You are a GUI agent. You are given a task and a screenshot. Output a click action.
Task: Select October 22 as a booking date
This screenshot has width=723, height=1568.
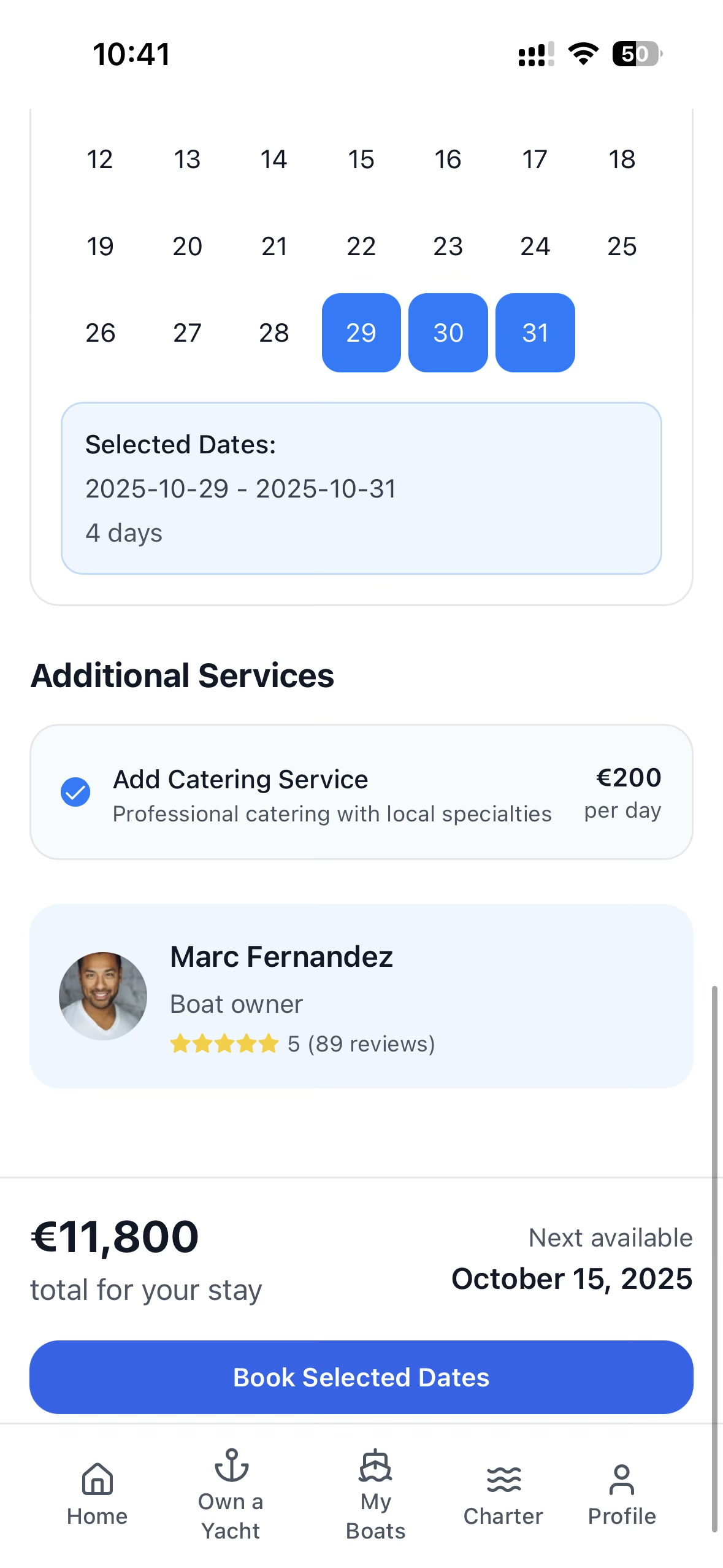361,246
